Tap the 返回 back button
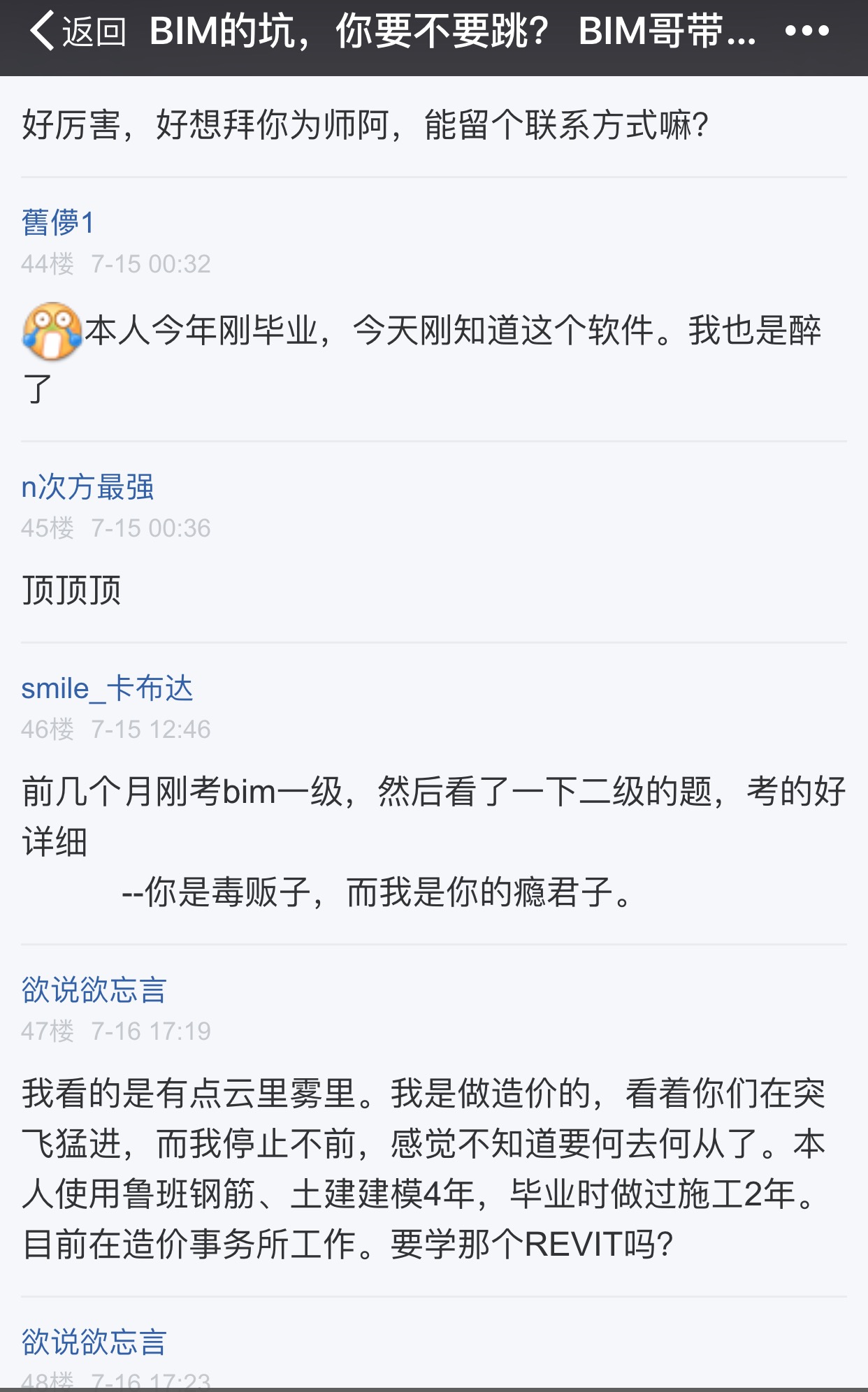 tap(78, 31)
